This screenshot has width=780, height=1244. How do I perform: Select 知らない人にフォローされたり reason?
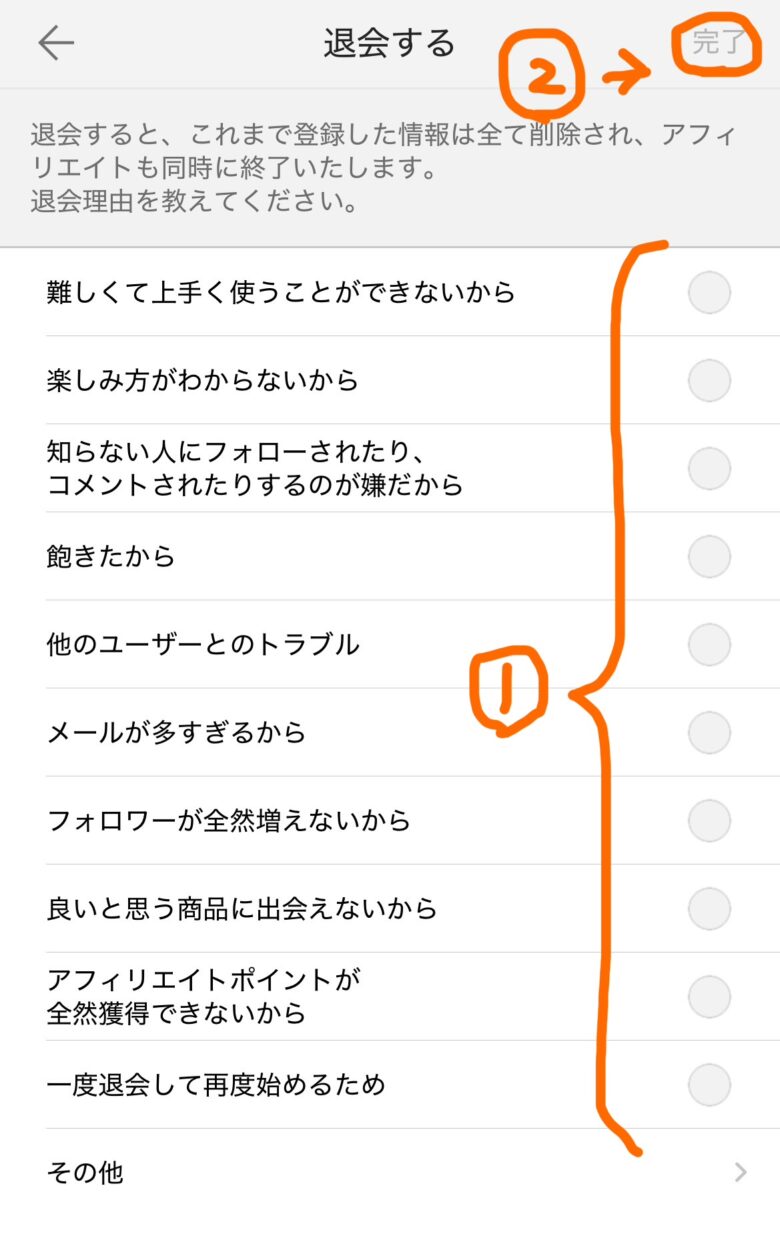click(709, 469)
